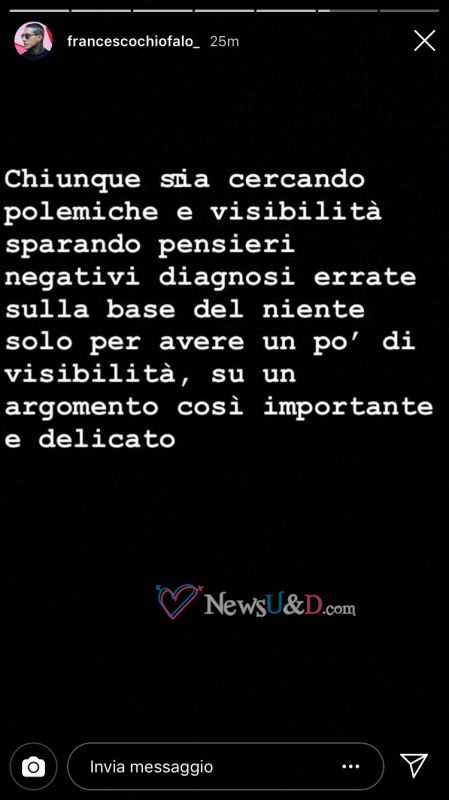Tap the Invia messaggio field
Viewport: 449px width, 800px height.
pyautogui.click(x=225, y=766)
